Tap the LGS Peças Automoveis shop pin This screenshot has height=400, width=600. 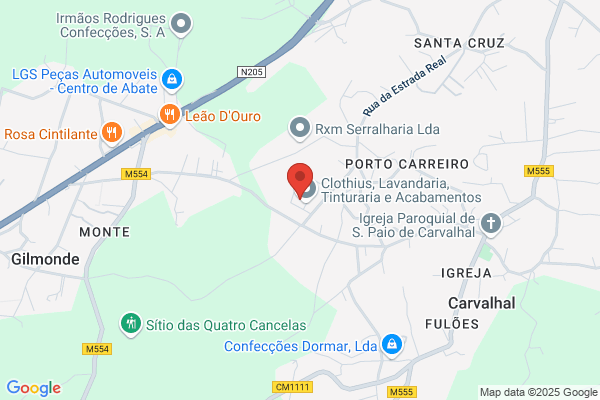[172, 80]
